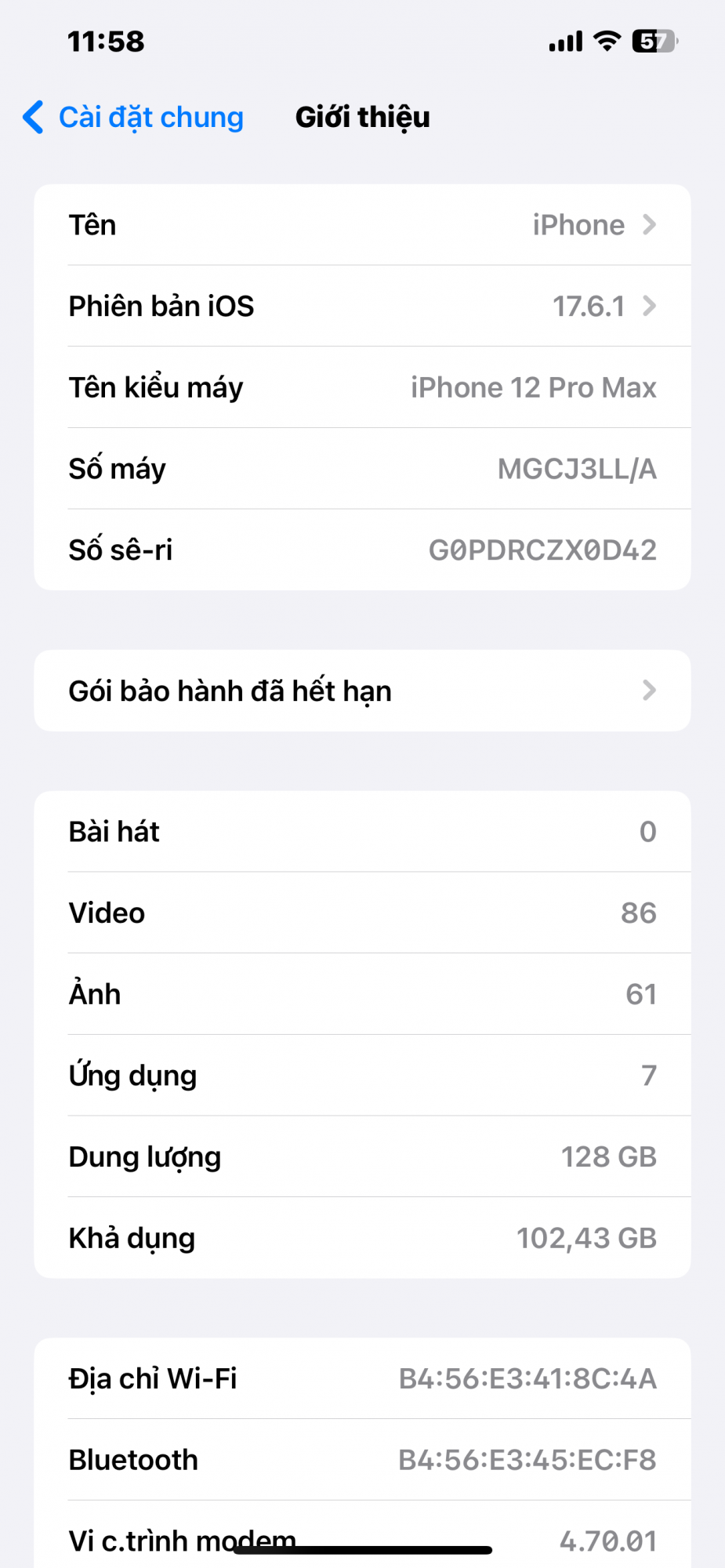Viewport: 725px width, 1568px height.
Task: Open Gói bảo hành đã hết hạn
Action: pyautogui.click(x=362, y=691)
